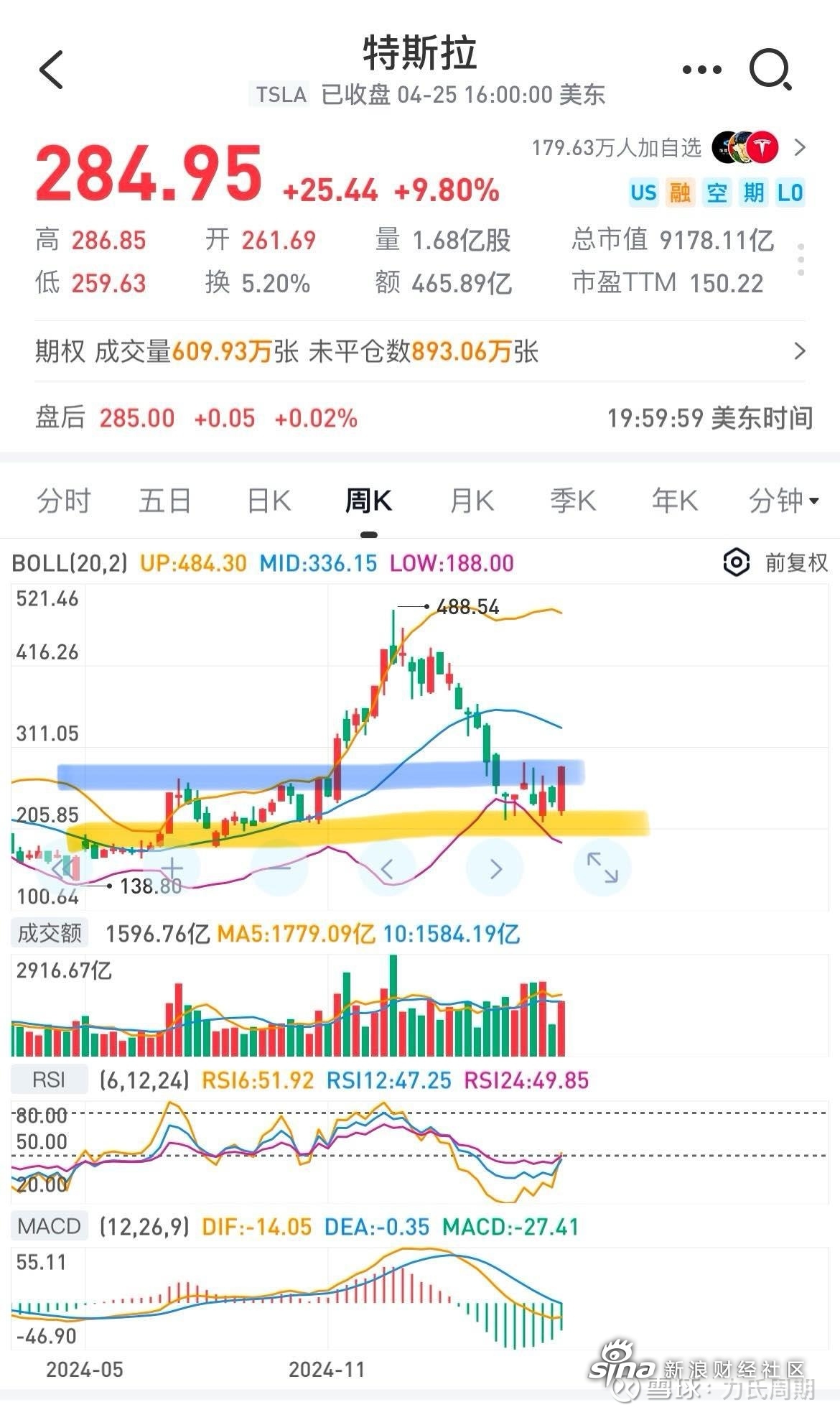Switch to the 季K chart tab

click(x=573, y=501)
